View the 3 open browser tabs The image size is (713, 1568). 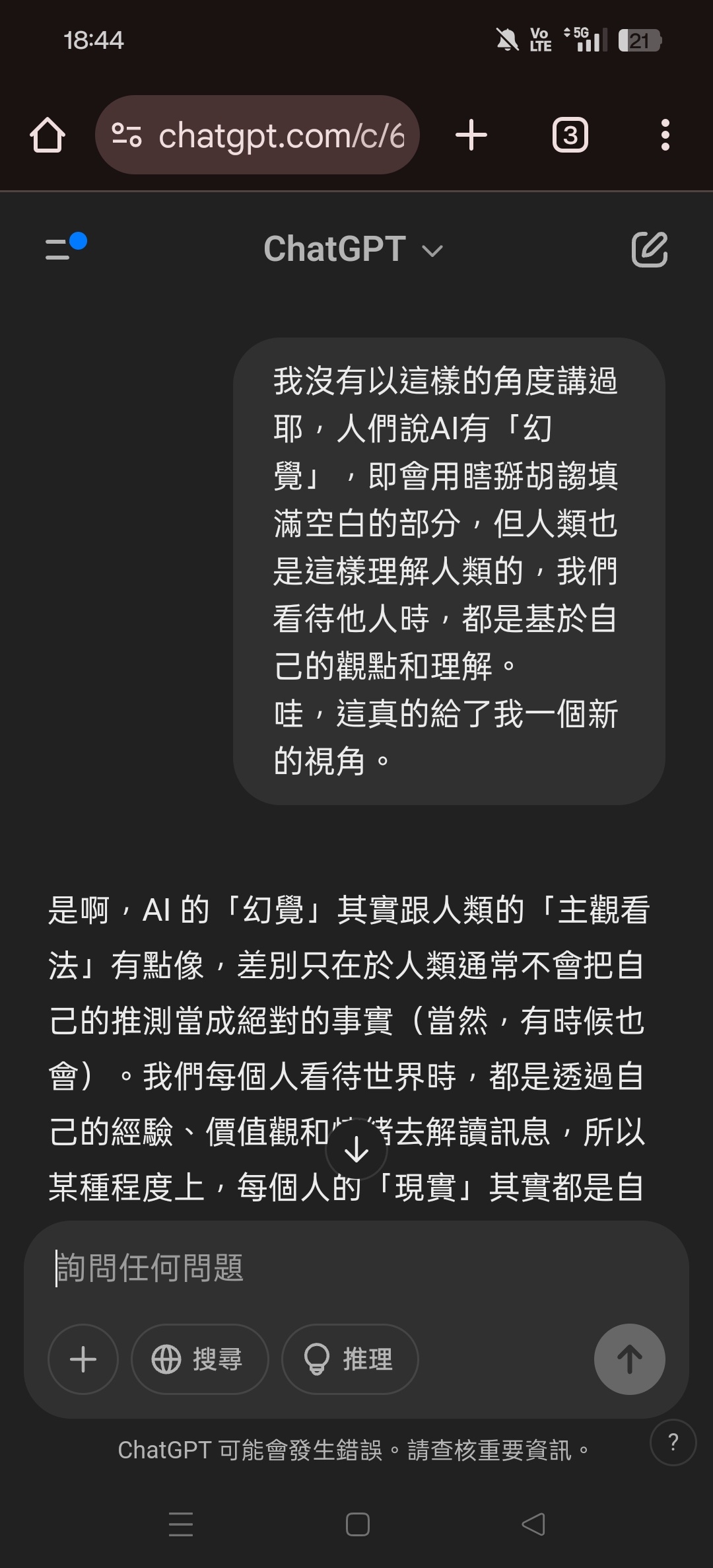pyautogui.click(x=570, y=135)
